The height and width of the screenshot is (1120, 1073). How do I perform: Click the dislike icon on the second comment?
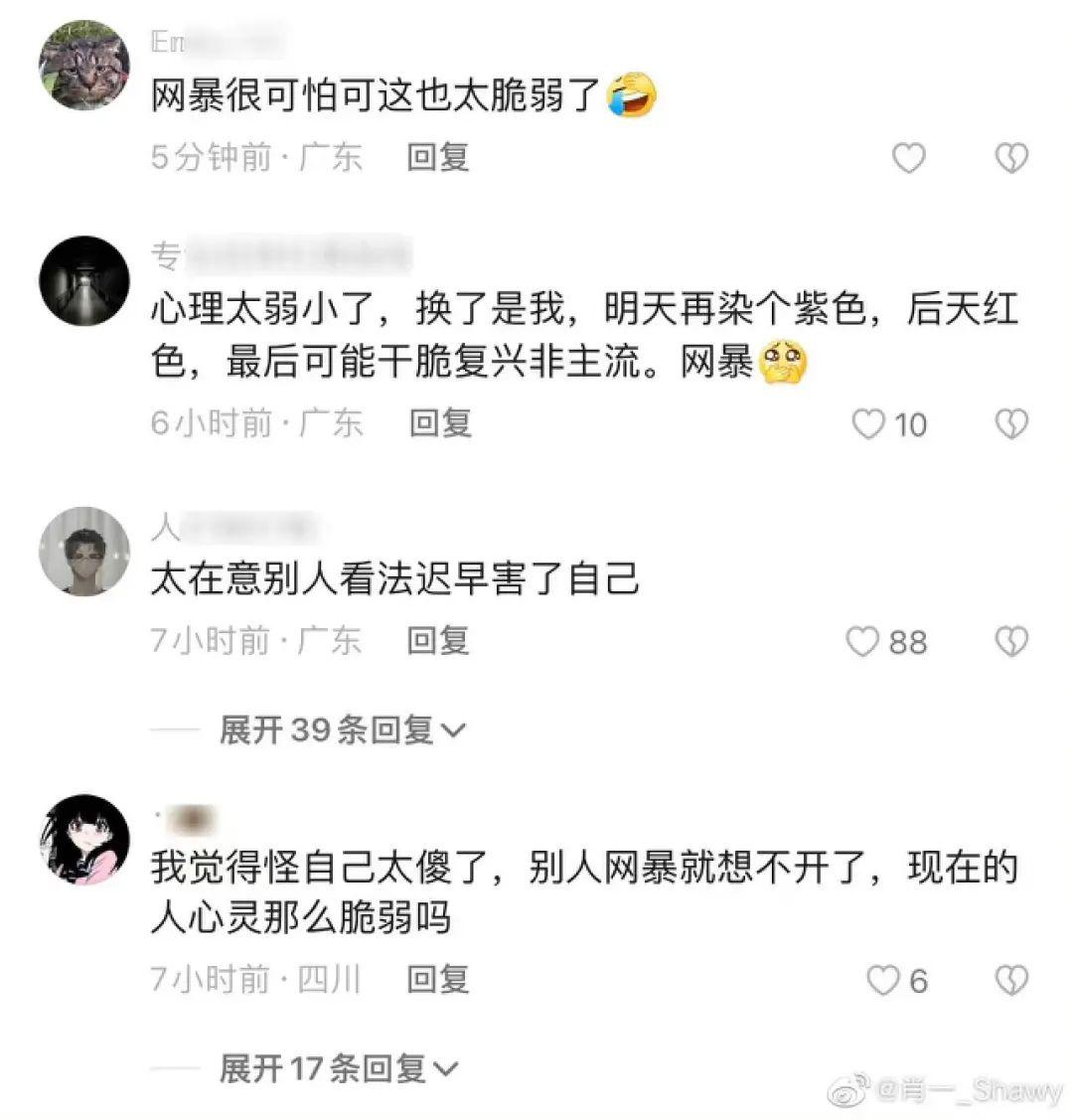coord(1011,424)
